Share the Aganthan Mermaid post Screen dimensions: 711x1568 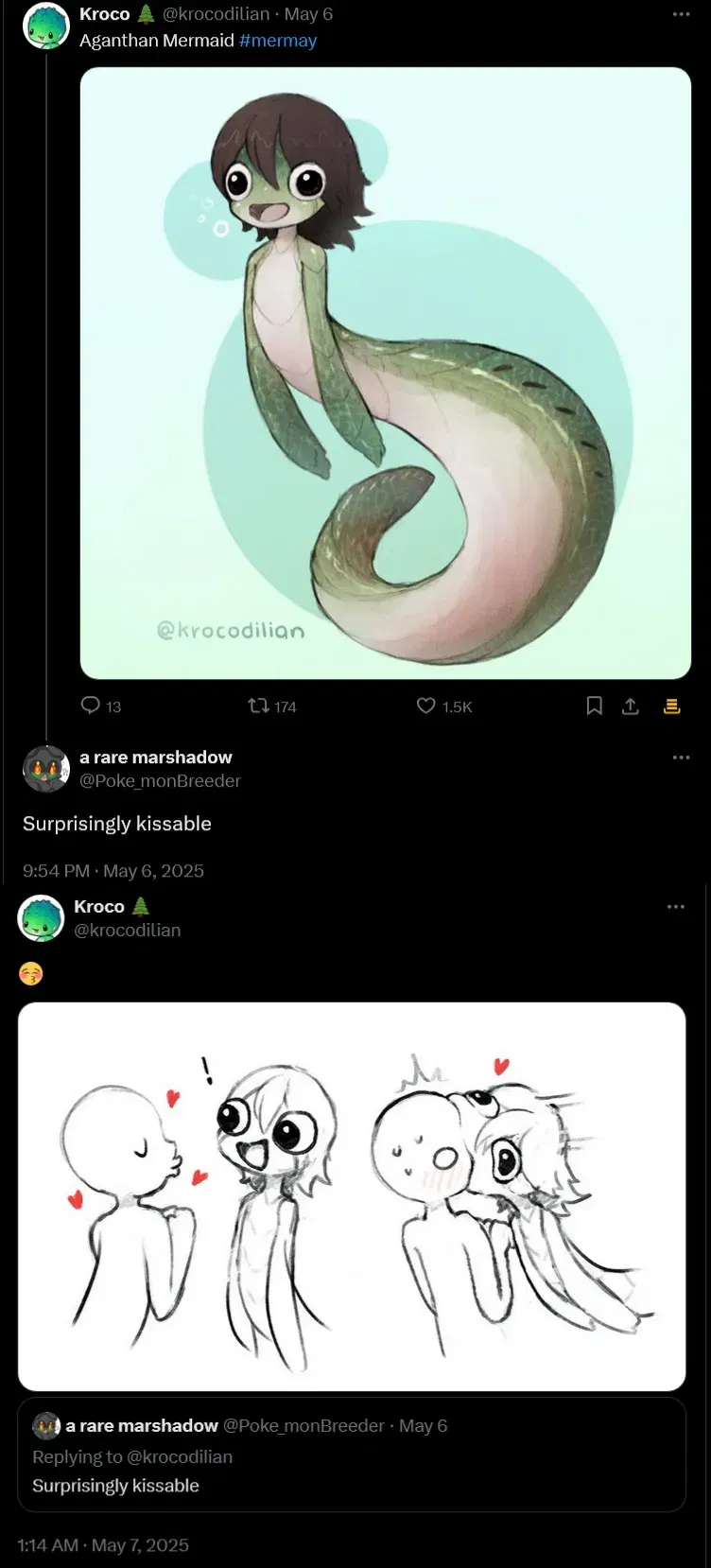[x=631, y=706]
